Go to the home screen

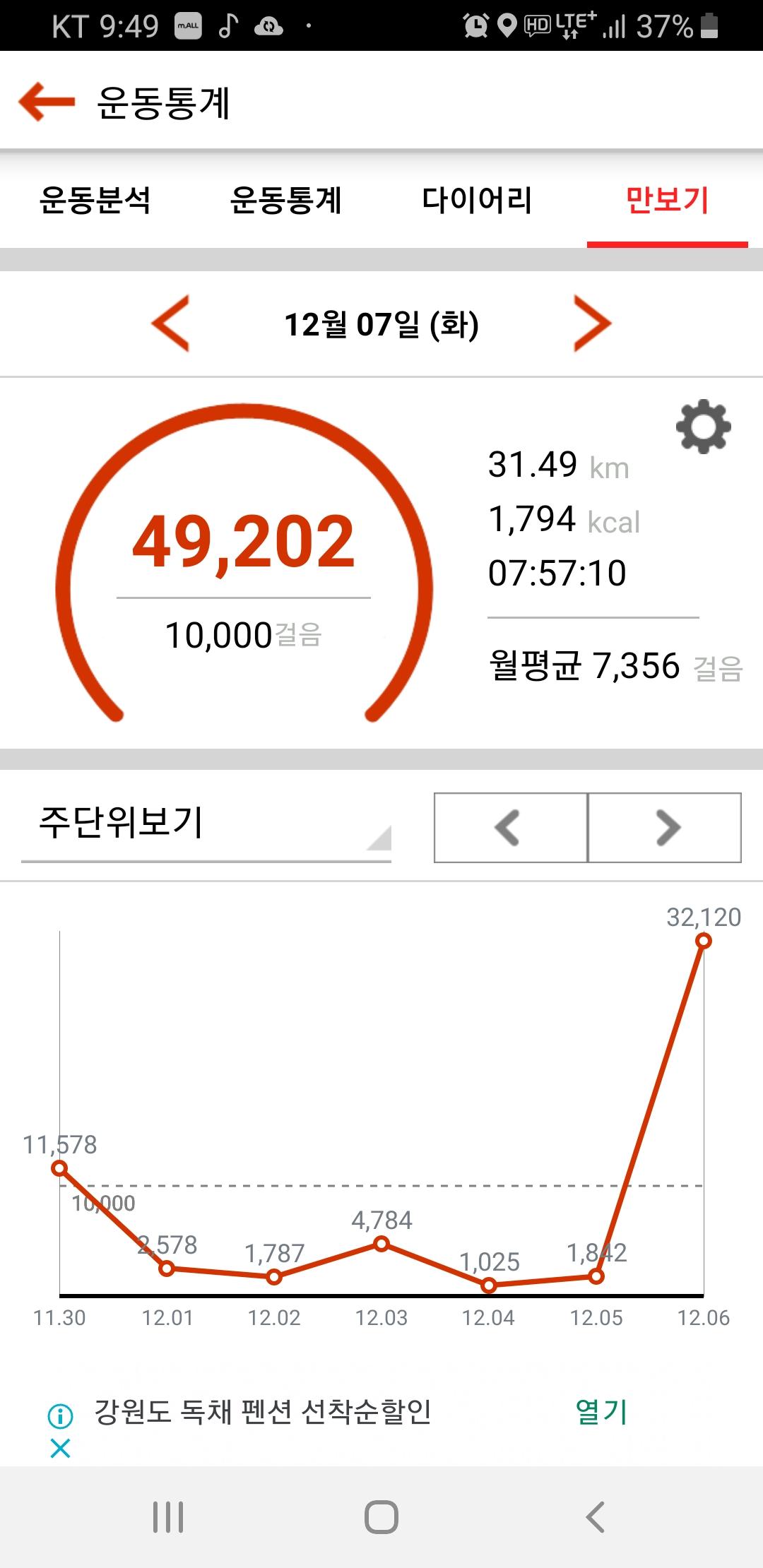(x=381, y=1516)
